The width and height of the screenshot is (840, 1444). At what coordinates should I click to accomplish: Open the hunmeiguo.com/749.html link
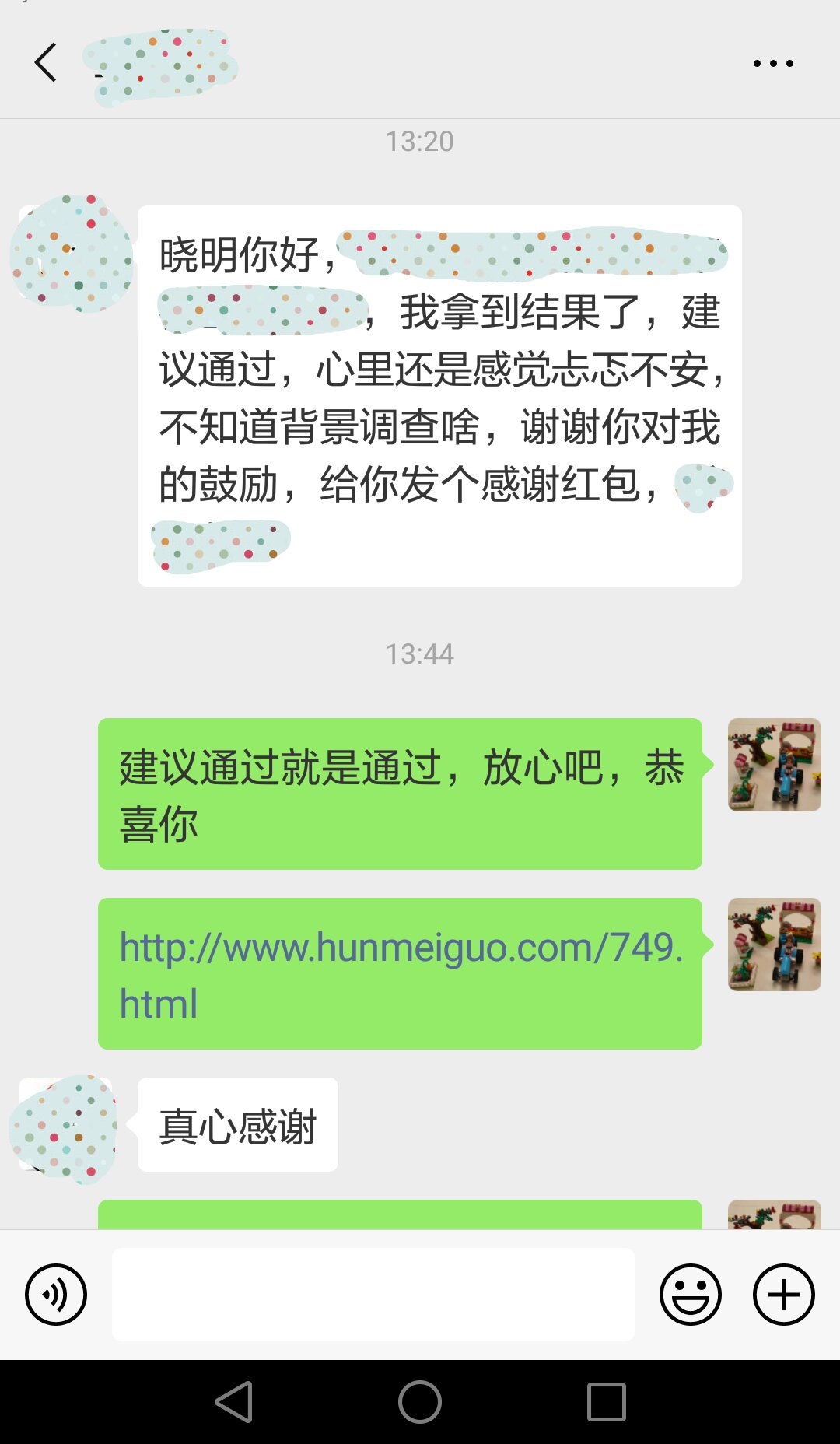pos(401,975)
